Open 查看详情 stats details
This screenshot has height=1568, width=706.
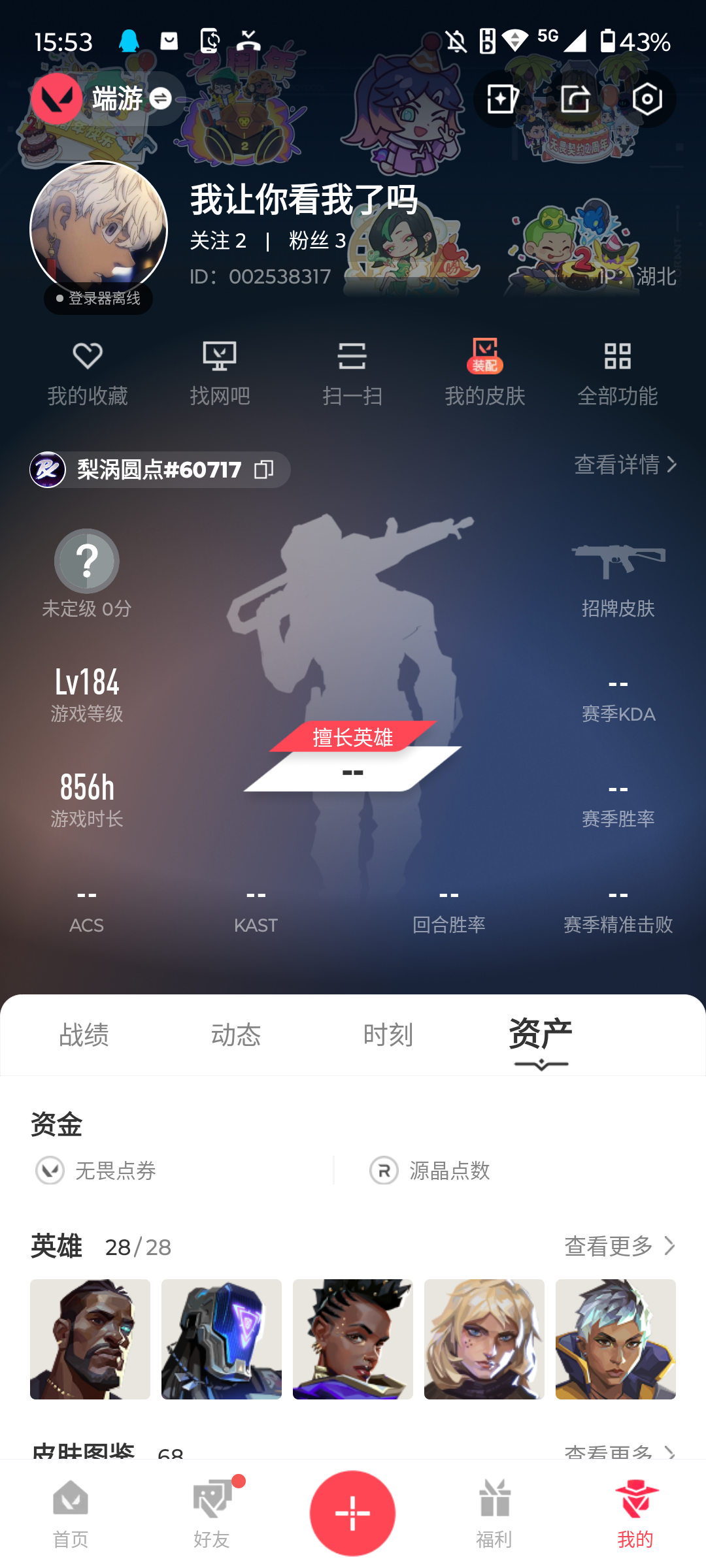[x=624, y=465]
